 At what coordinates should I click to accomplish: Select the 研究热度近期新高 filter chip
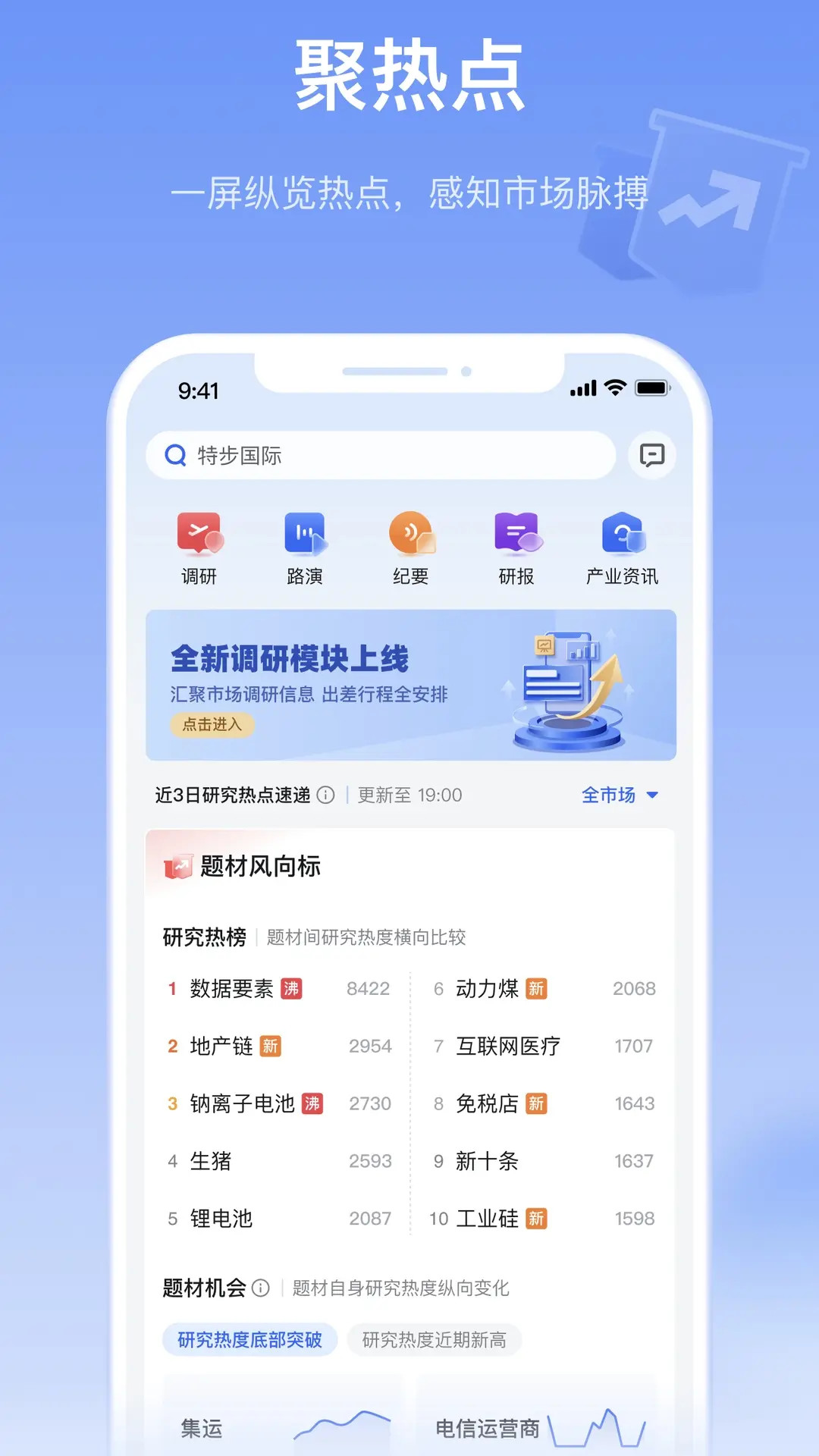[434, 1338]
